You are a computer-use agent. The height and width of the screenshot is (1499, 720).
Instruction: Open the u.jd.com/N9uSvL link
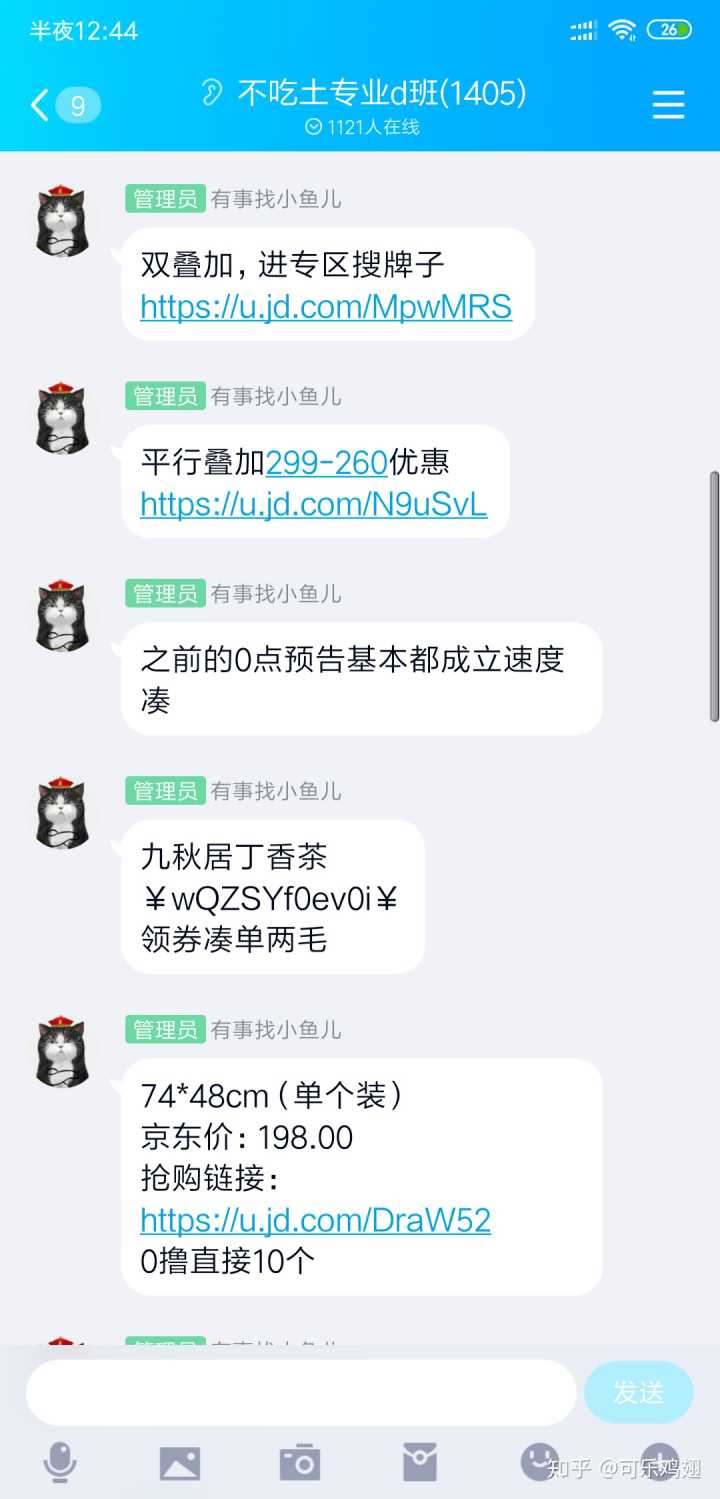click(314, 504)
